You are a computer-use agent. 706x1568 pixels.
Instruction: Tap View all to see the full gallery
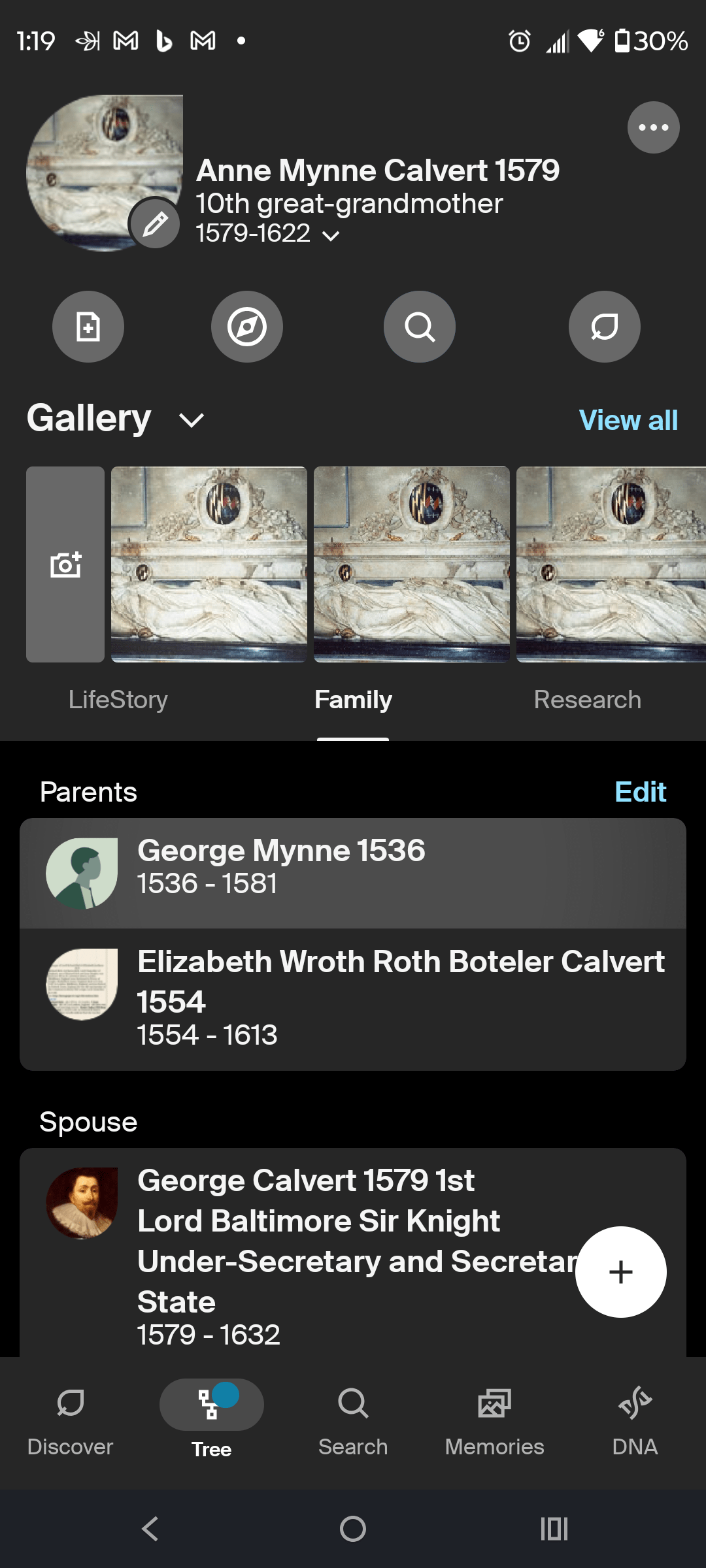[627, 420]
